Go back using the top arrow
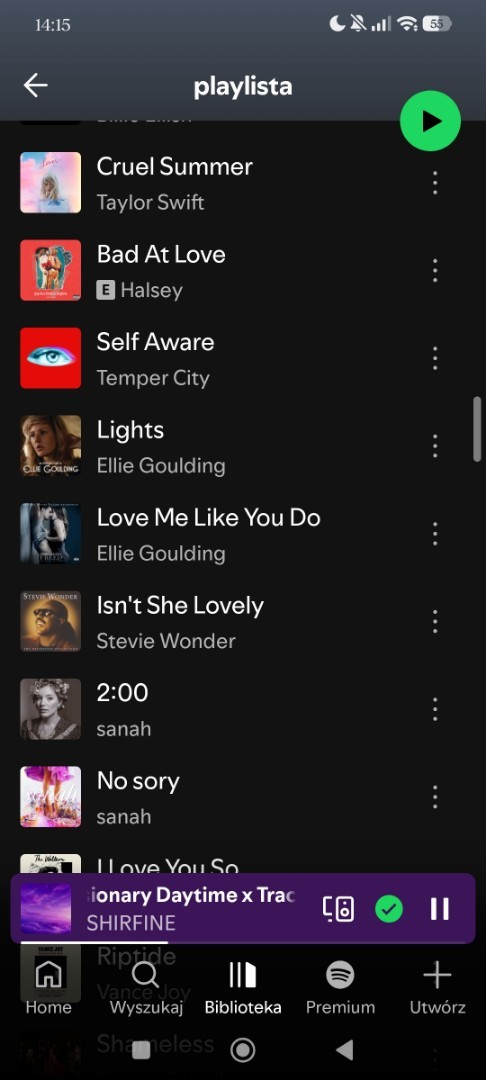486x1080 pixels. [35, 85]
